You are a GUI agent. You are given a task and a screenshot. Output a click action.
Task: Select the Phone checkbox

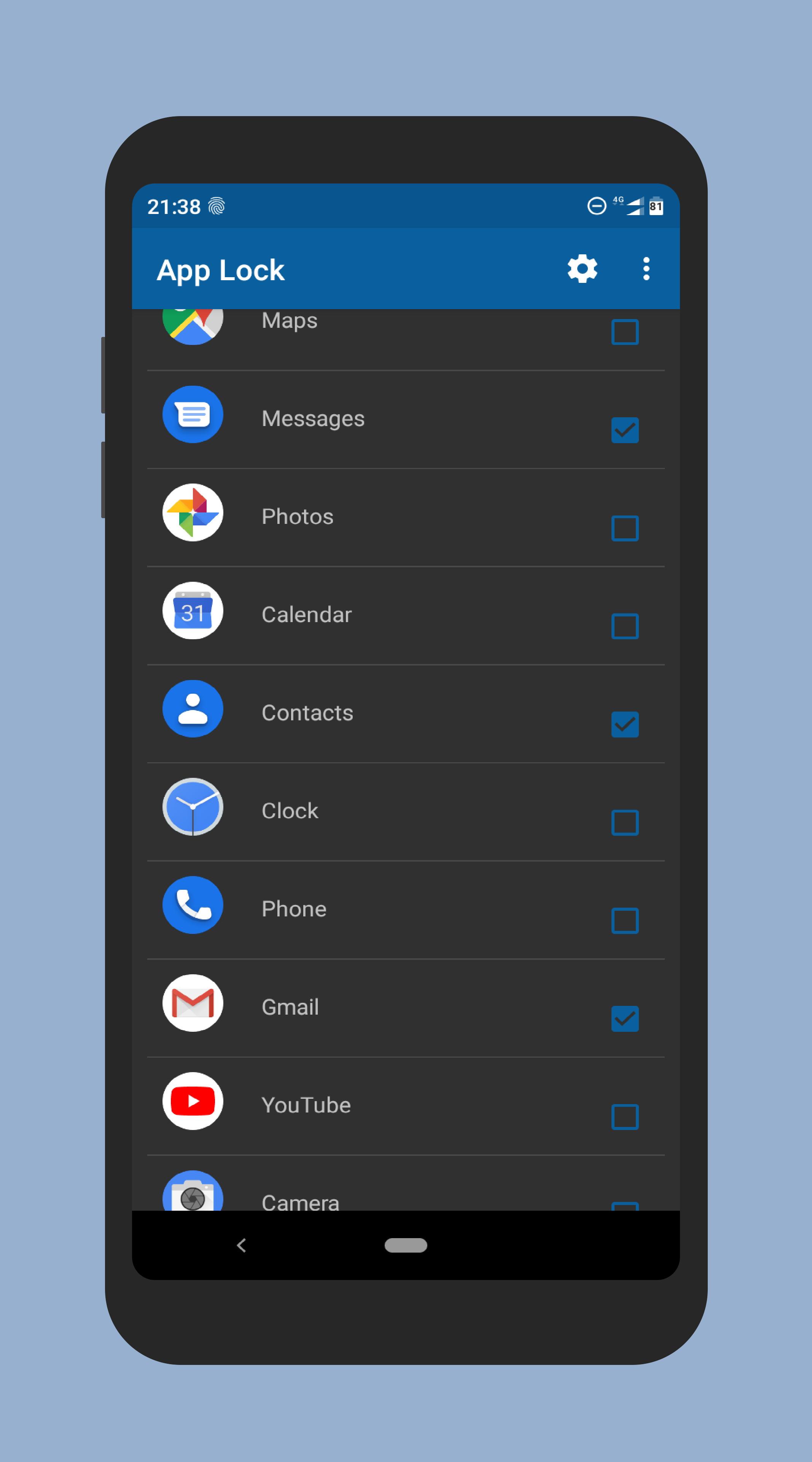click(x=625, y=921)
